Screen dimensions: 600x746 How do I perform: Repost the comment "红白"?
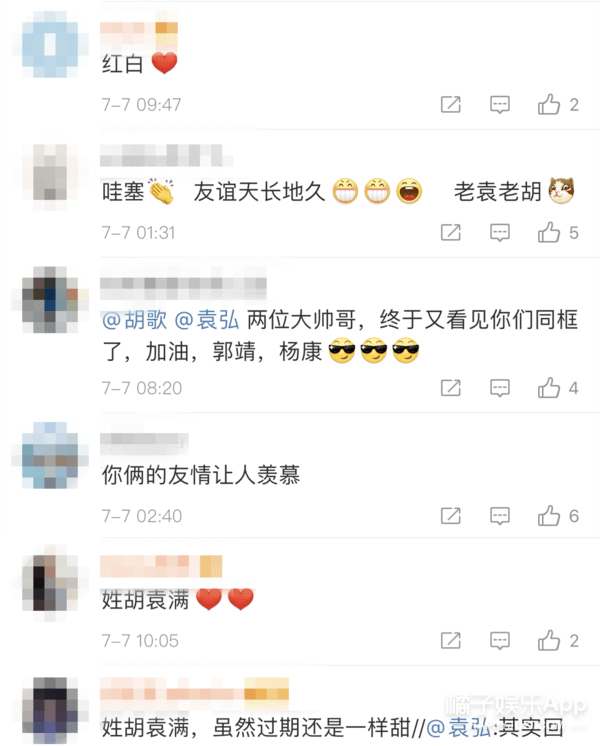[451, 104]
